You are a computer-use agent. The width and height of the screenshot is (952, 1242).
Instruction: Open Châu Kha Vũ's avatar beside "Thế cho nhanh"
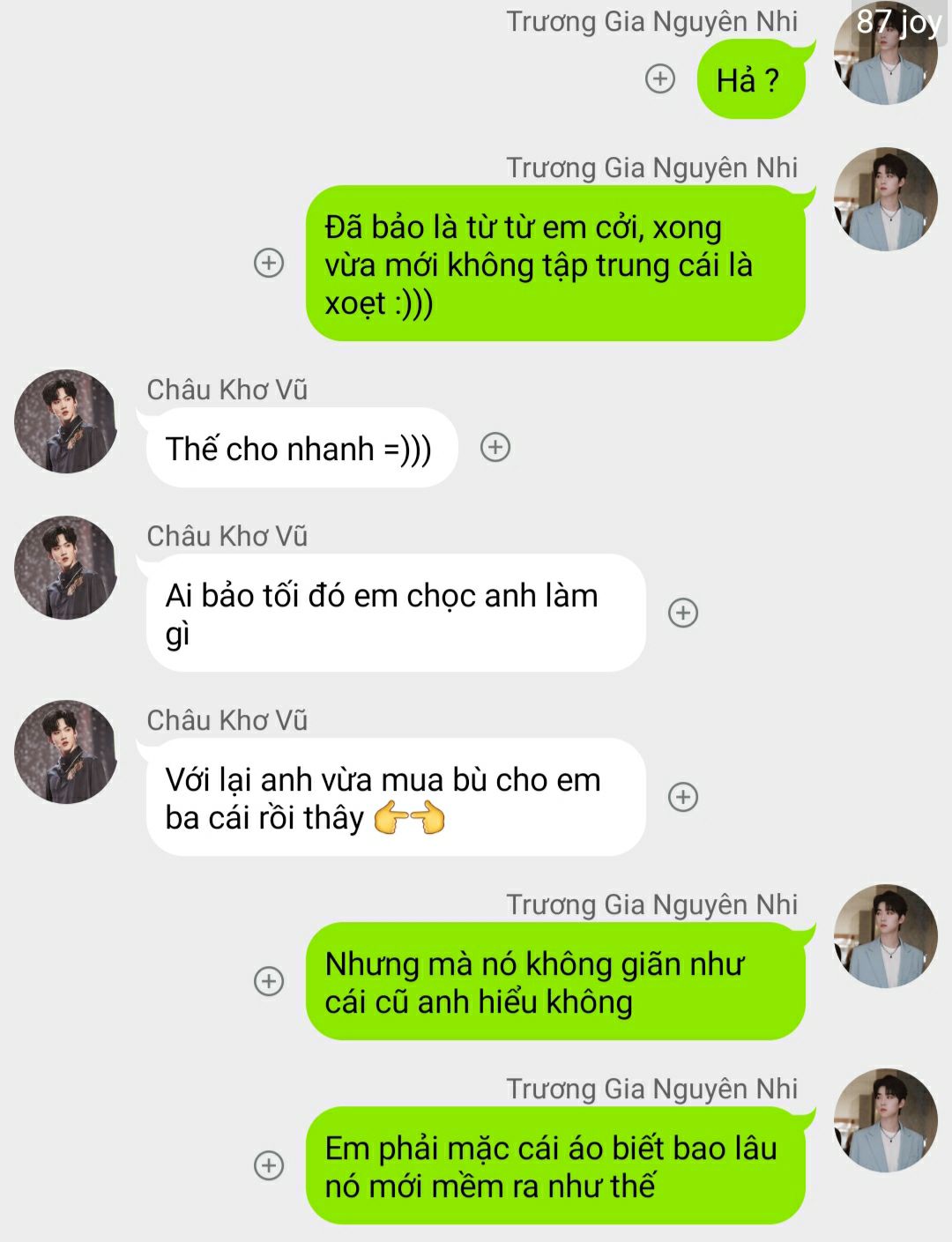tap(66, 421)
